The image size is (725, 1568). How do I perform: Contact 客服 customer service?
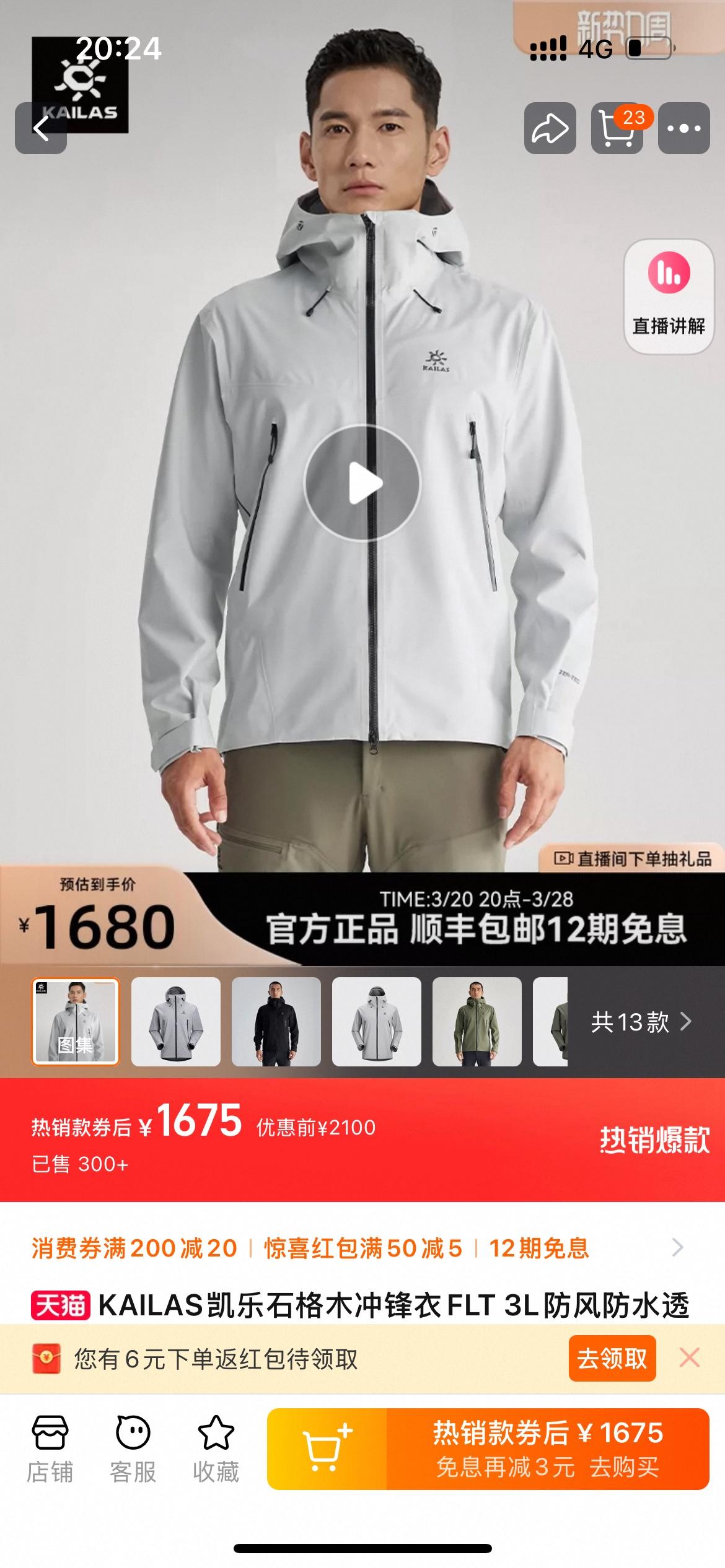133,1450
